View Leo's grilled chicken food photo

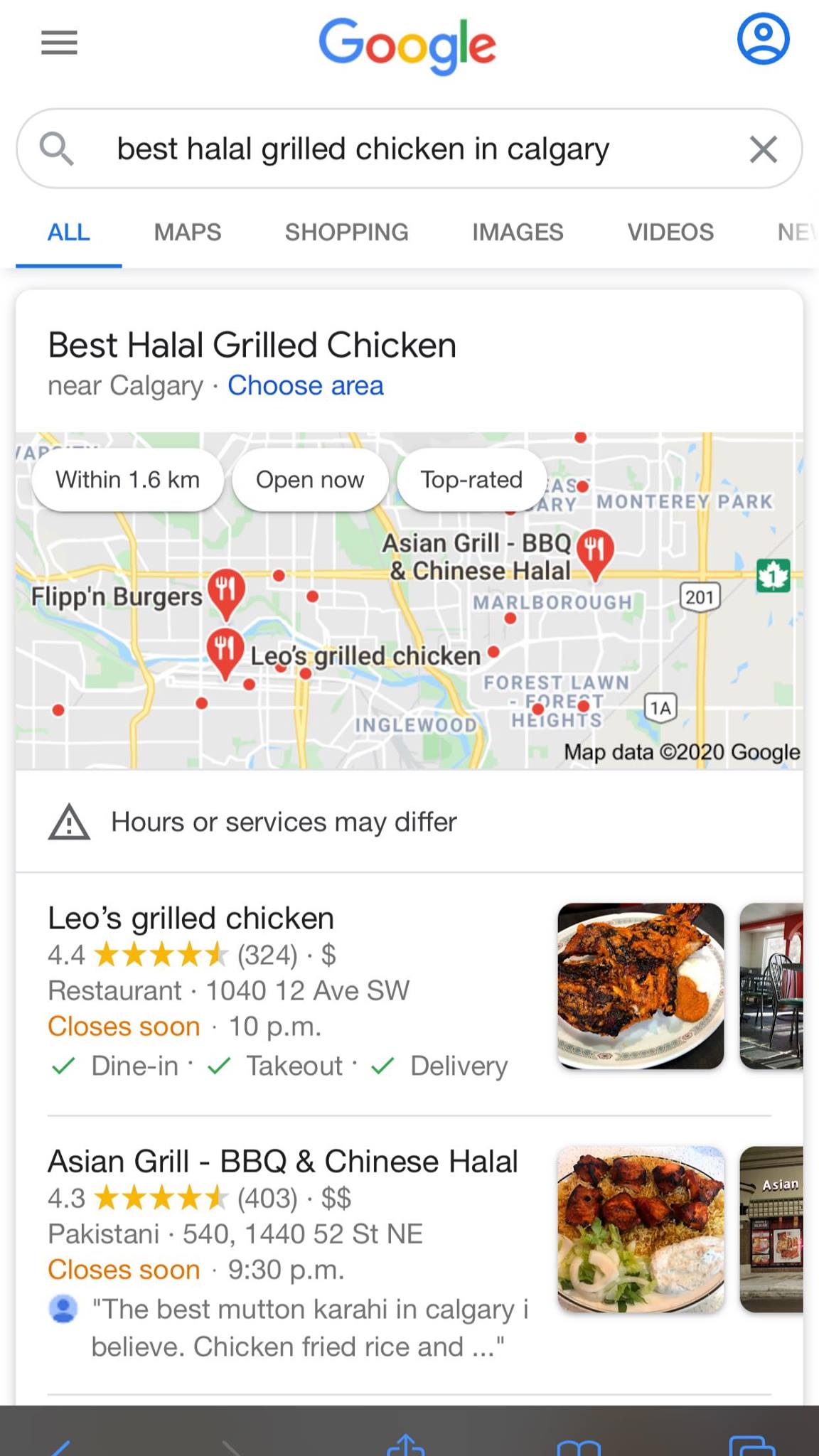pos(641,986)
